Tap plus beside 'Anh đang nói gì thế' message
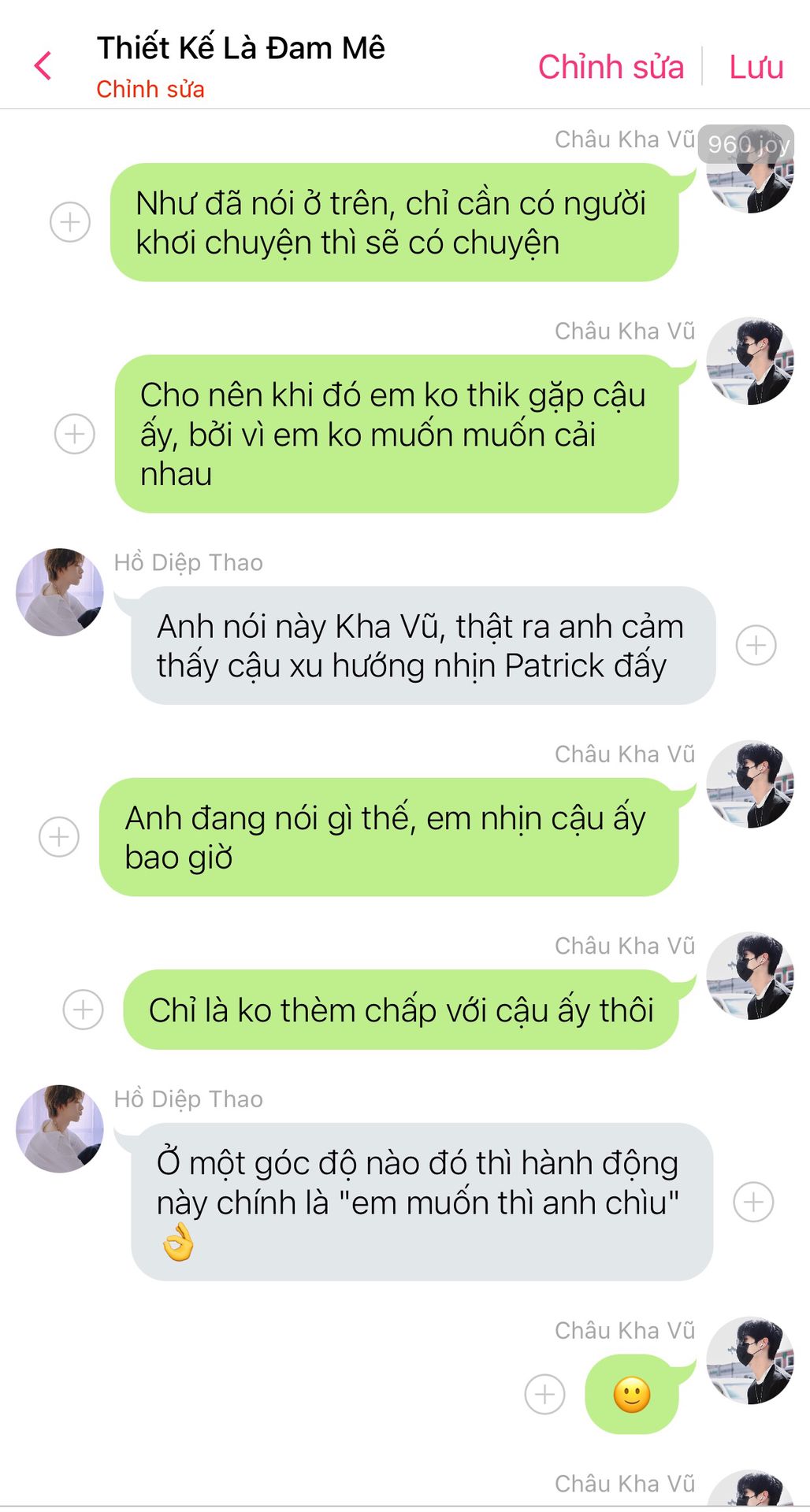810x1512 pixels. (59, 836)
